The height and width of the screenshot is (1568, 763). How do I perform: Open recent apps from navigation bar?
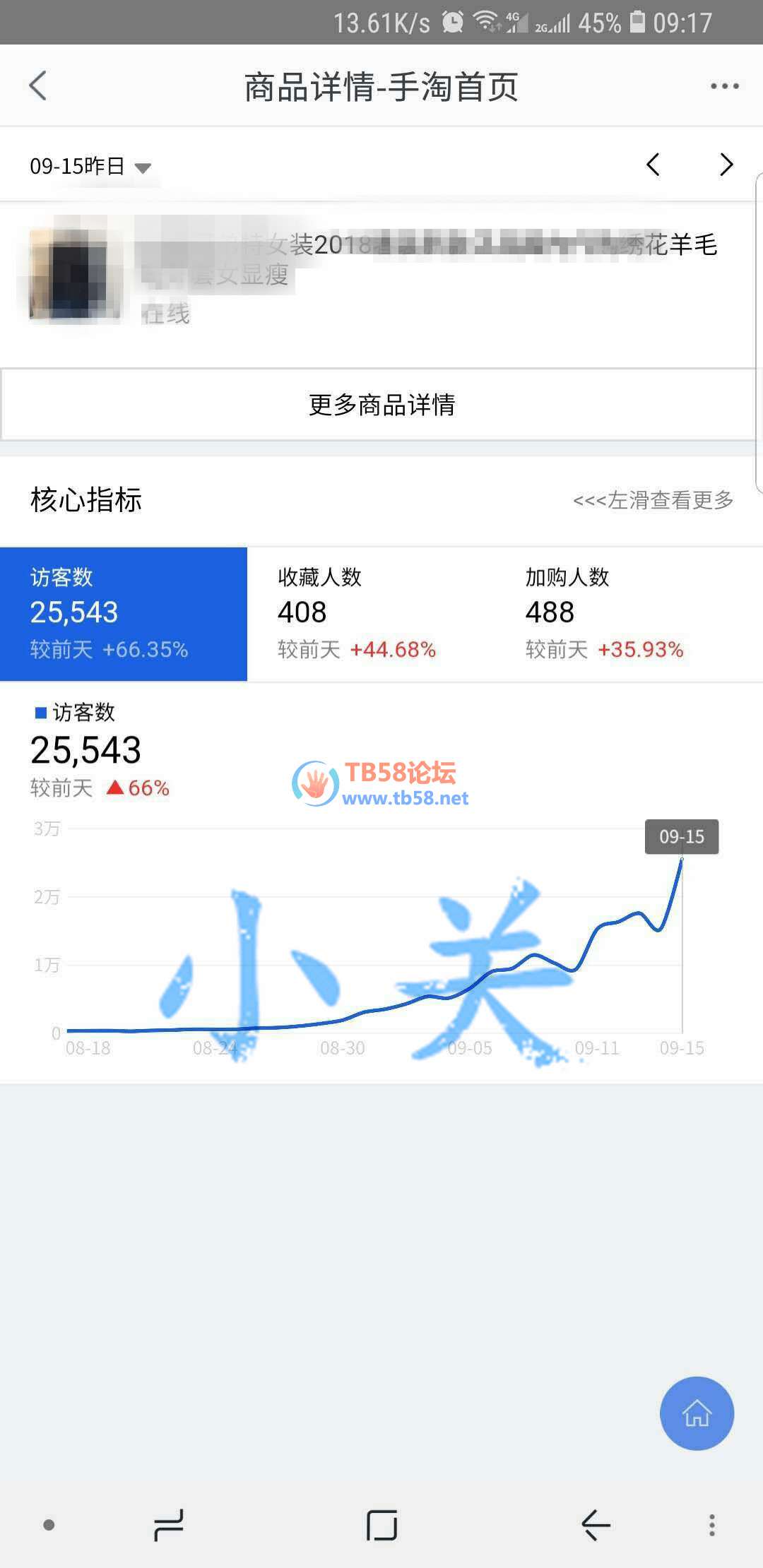[x=169, y=1525]
